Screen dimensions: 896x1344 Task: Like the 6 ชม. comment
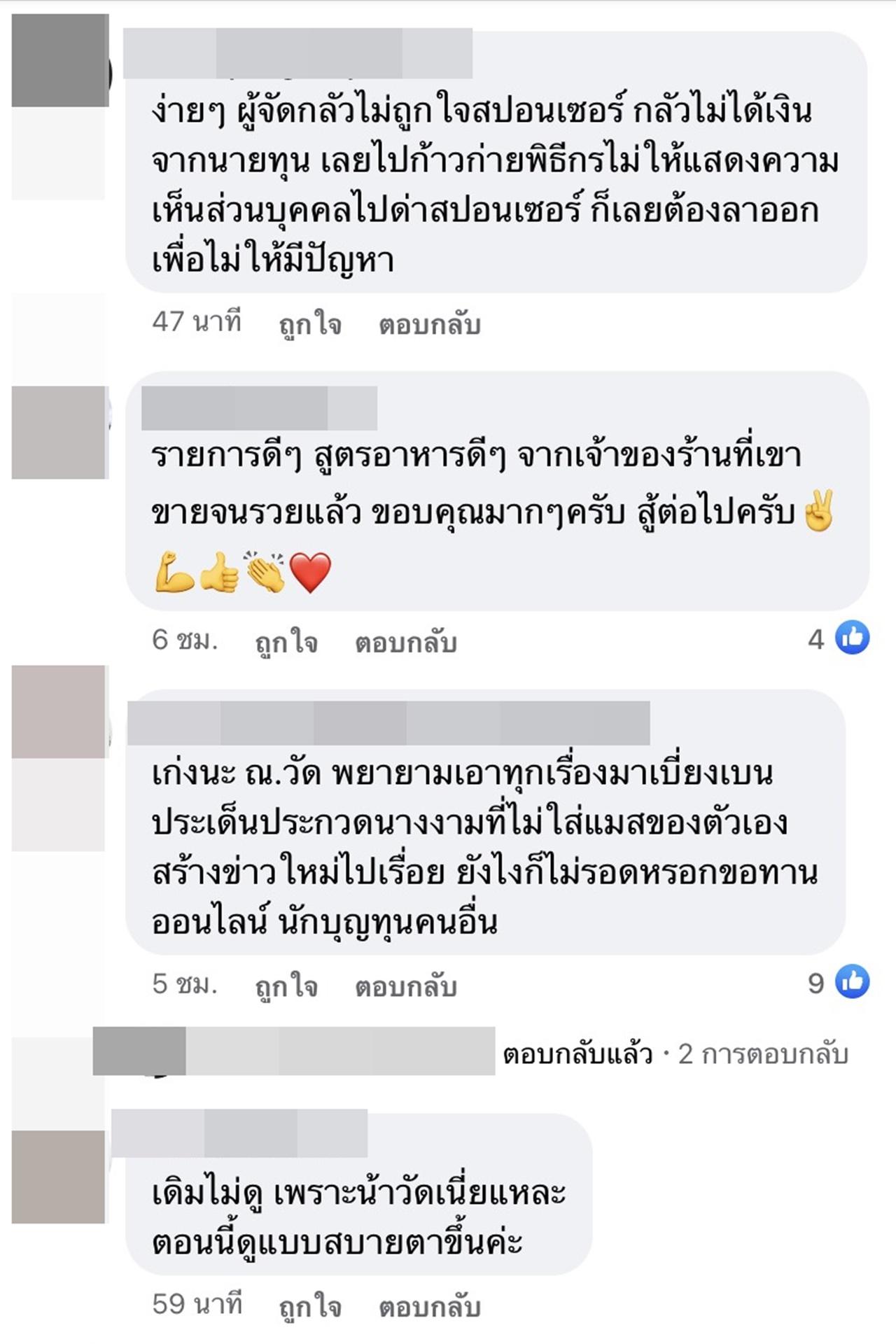(x=286, y=642)
